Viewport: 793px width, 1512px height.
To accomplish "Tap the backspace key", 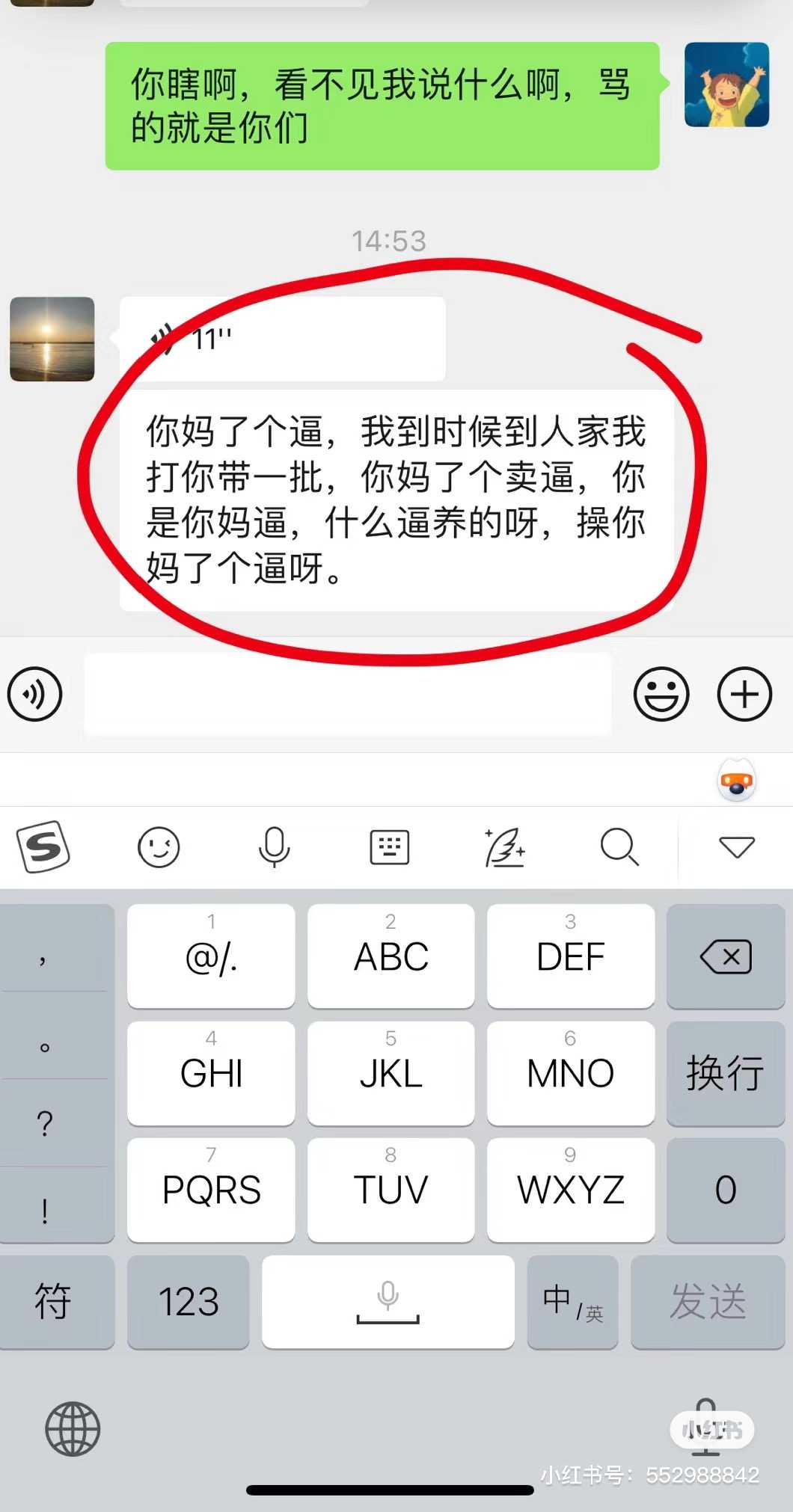I will tap(725, 956).
